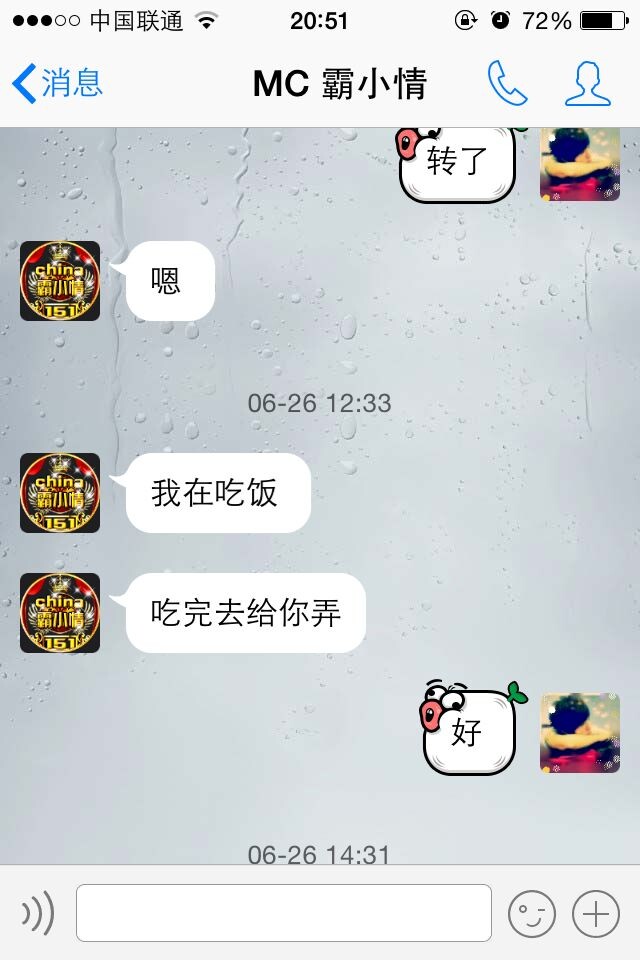
Task: Switch to voice message input
Action: tap(37, 912)
